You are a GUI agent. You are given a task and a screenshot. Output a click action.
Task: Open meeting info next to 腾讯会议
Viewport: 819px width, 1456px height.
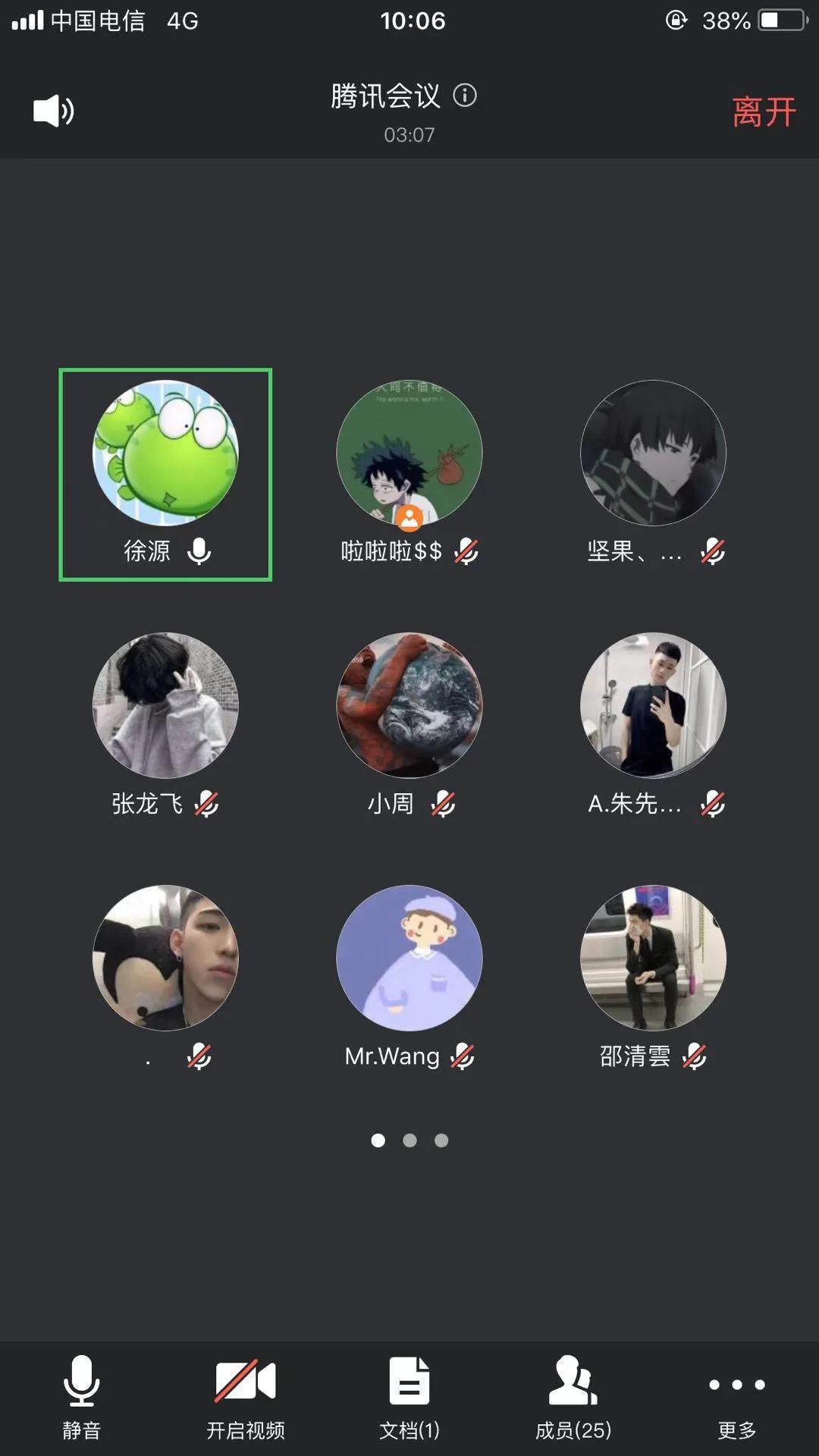(465, 96)
